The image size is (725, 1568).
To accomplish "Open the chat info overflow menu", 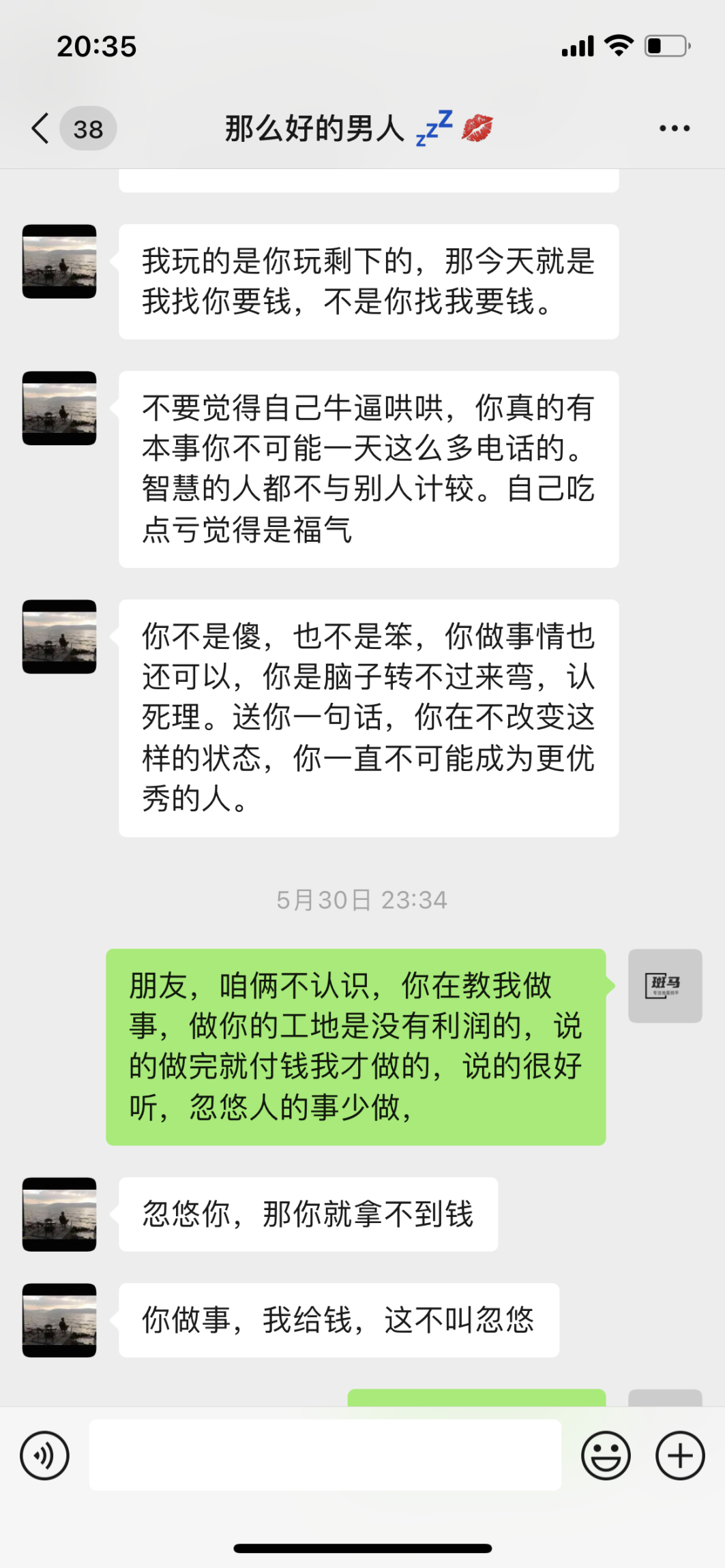I will [674, 128].
